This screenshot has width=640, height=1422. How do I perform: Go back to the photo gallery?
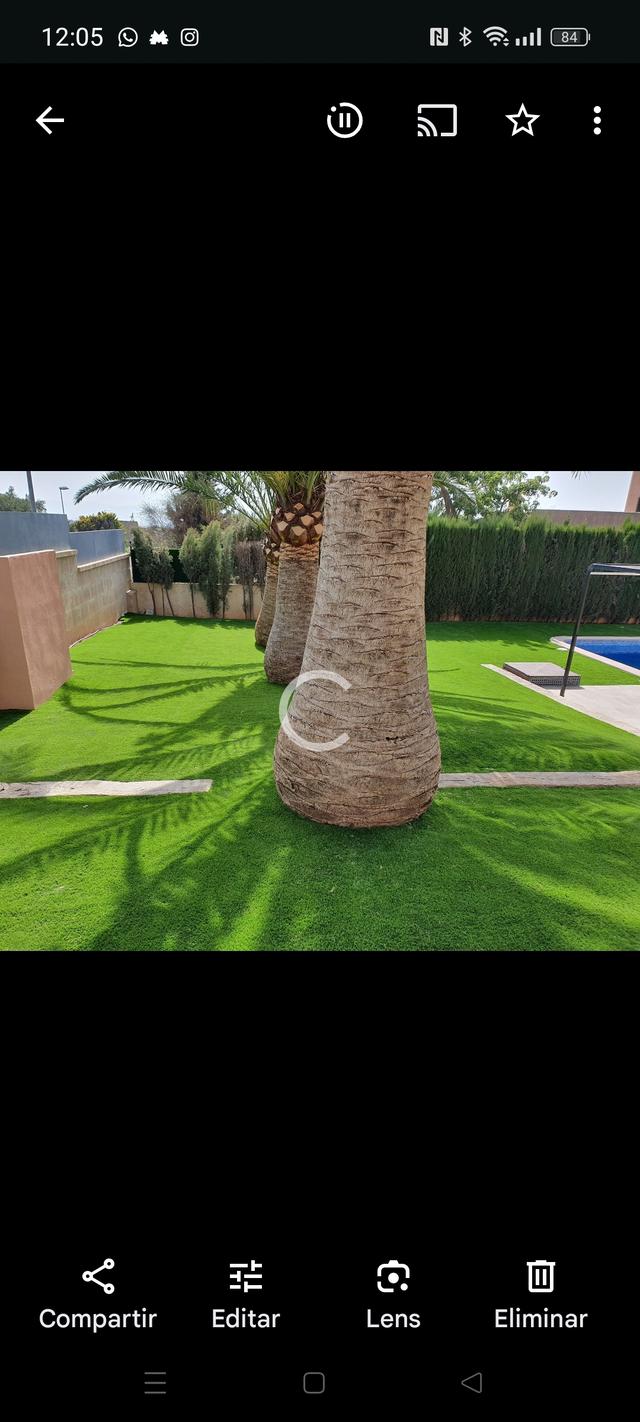pyautogui.click(x=50, y=121)
